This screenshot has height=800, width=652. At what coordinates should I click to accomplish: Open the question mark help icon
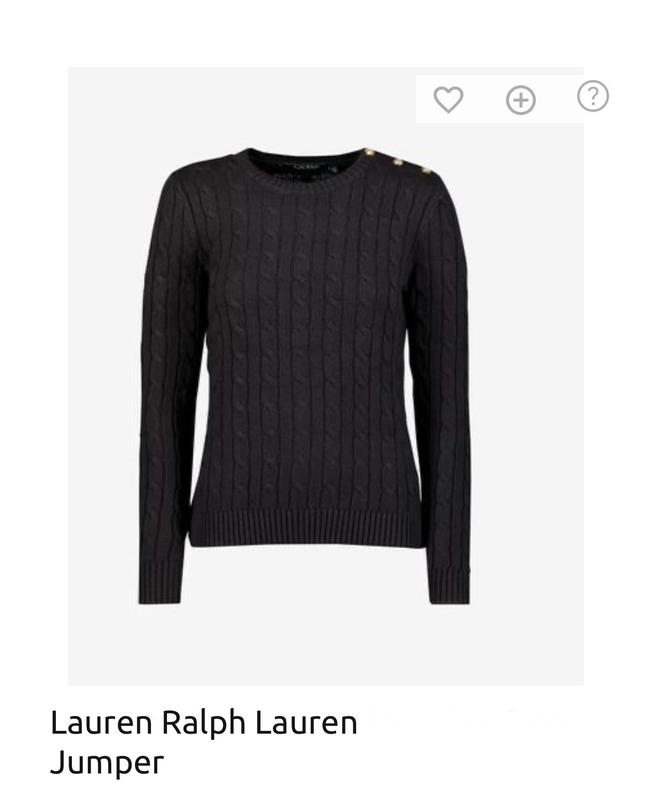(x=593, y=96)
